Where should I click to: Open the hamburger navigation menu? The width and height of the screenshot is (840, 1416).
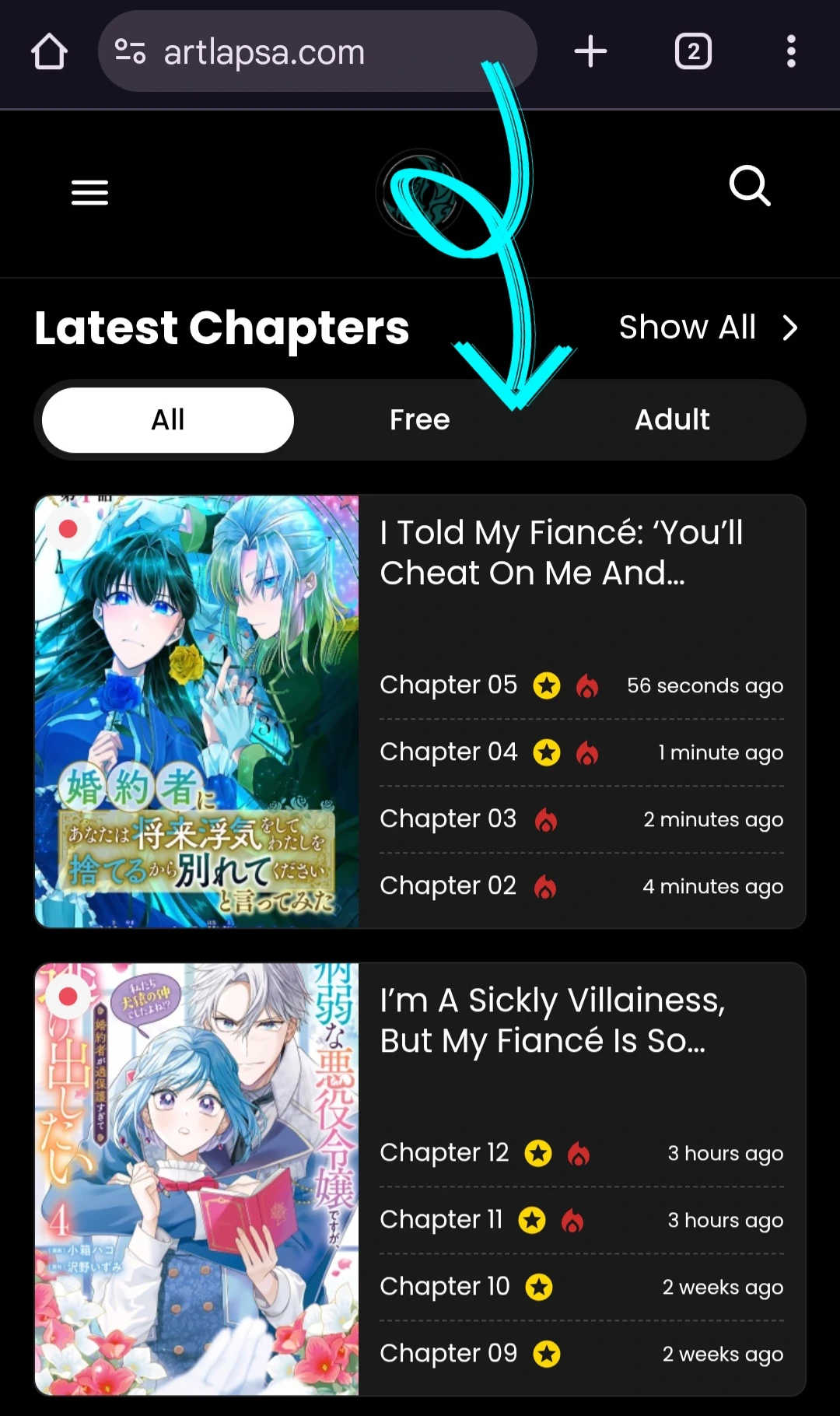[89, 192]
